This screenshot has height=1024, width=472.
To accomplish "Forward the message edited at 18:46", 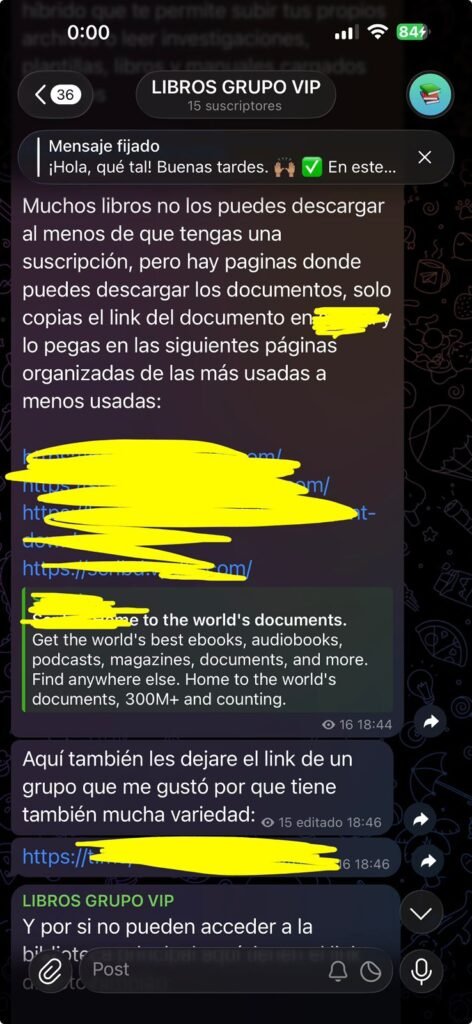I will 421,819.
